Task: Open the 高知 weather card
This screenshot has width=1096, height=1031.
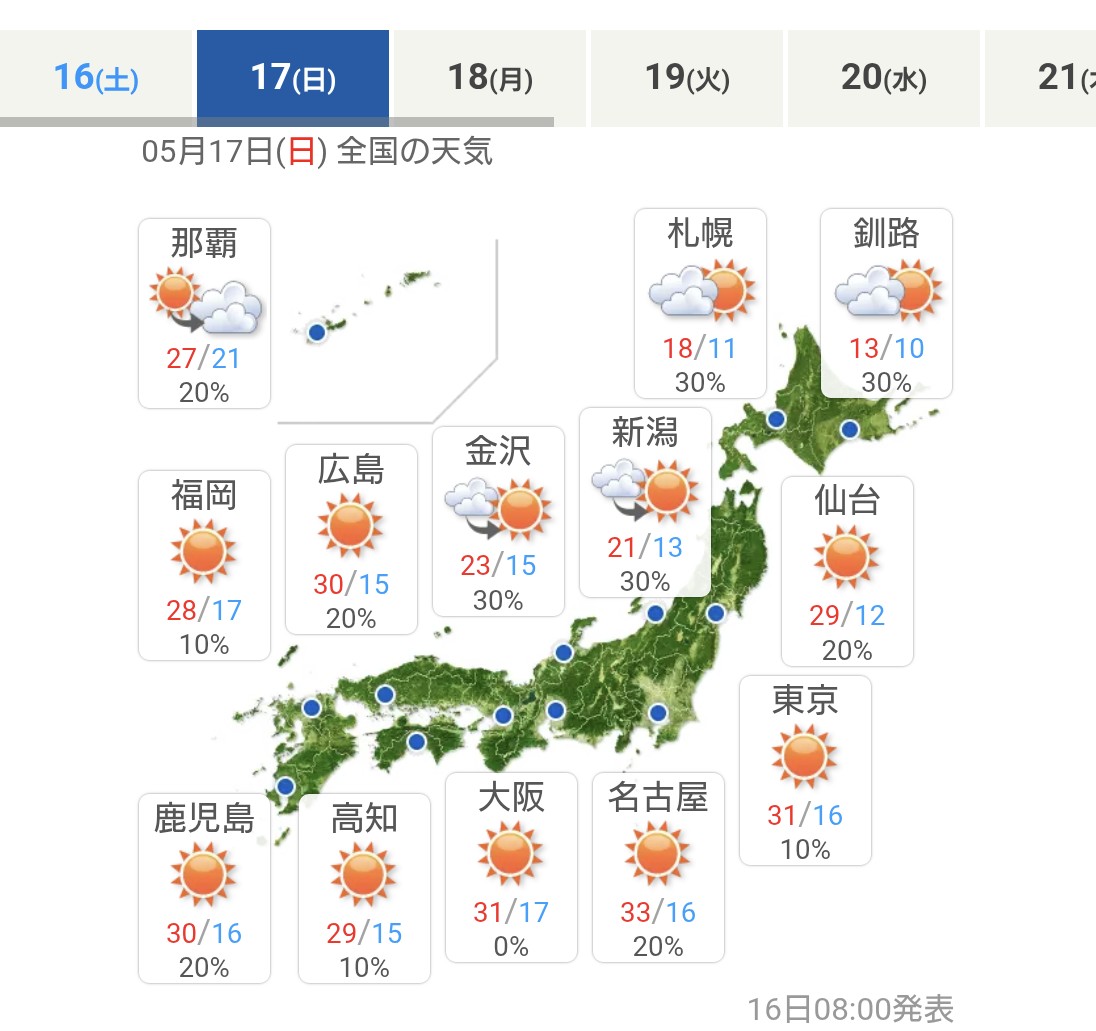Action: point(364,888)
